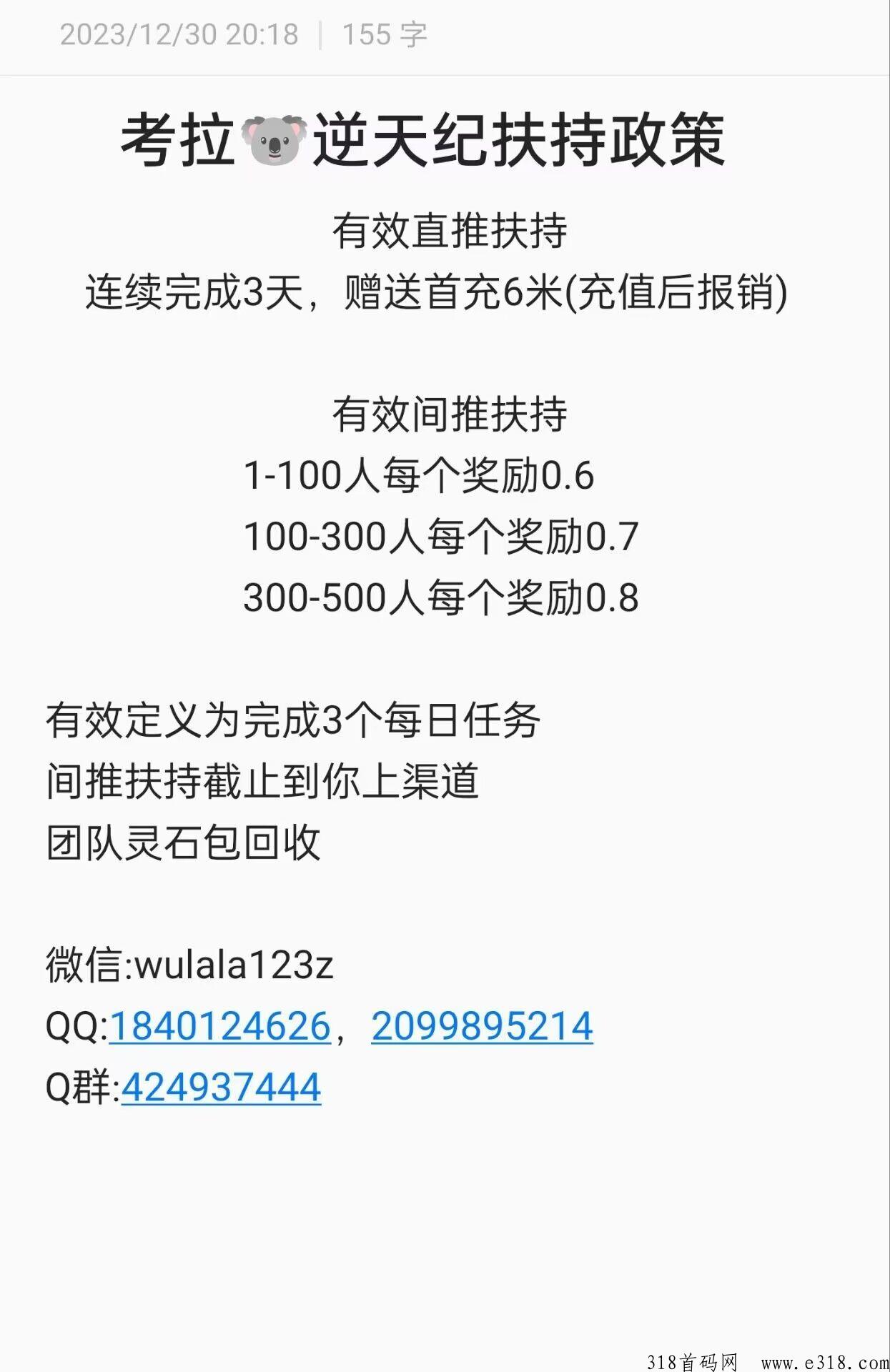Tap the Q群 link 424937444
The height and width of the screenshot is (1372, 890).
pyautogui.click(x=221, y=1088)
